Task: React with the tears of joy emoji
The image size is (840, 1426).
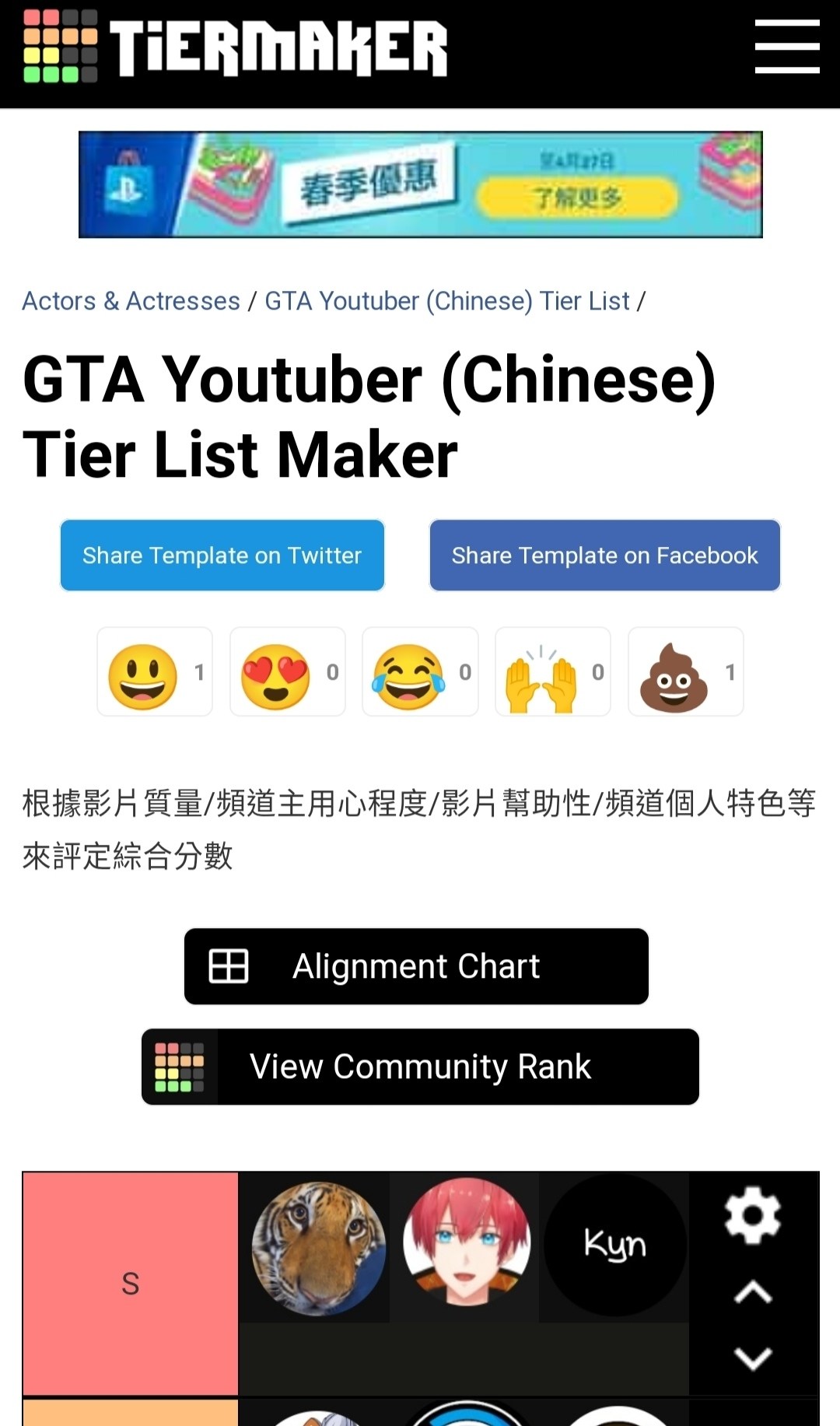Action: coord(419,672)
